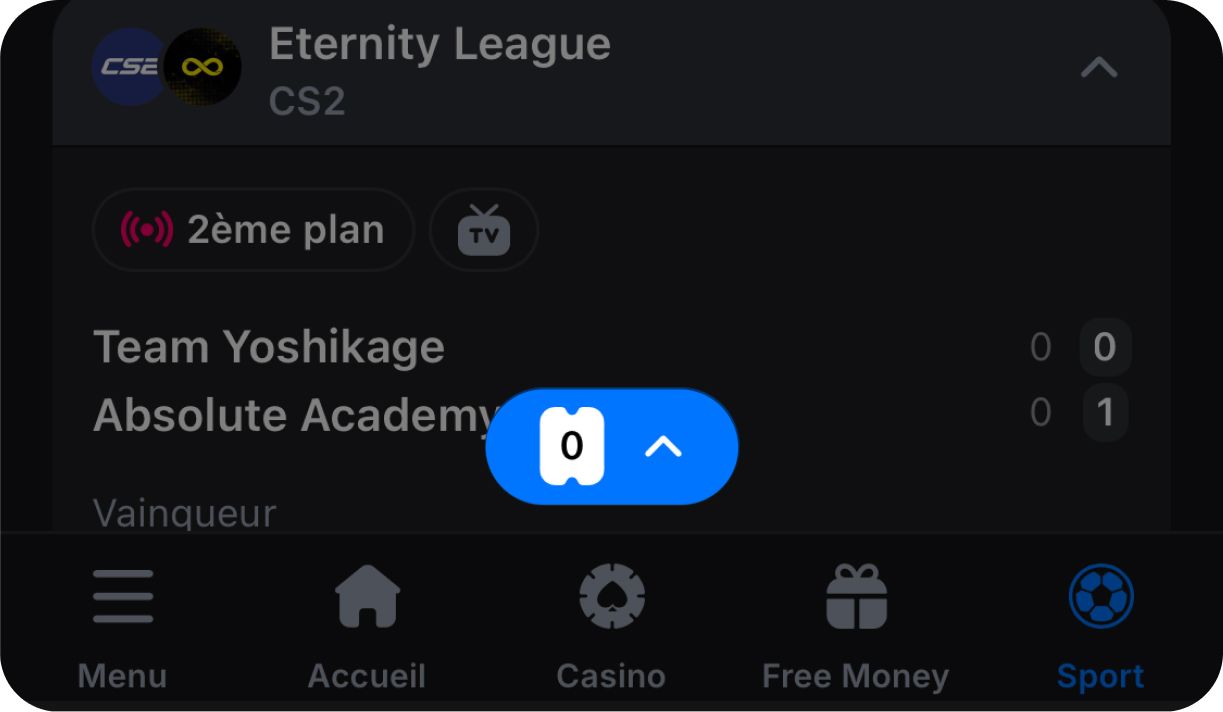This screenshot has height=712, width=1223.
Task: Expand the blue bet slip button
Action: click(x=612, y=446)
